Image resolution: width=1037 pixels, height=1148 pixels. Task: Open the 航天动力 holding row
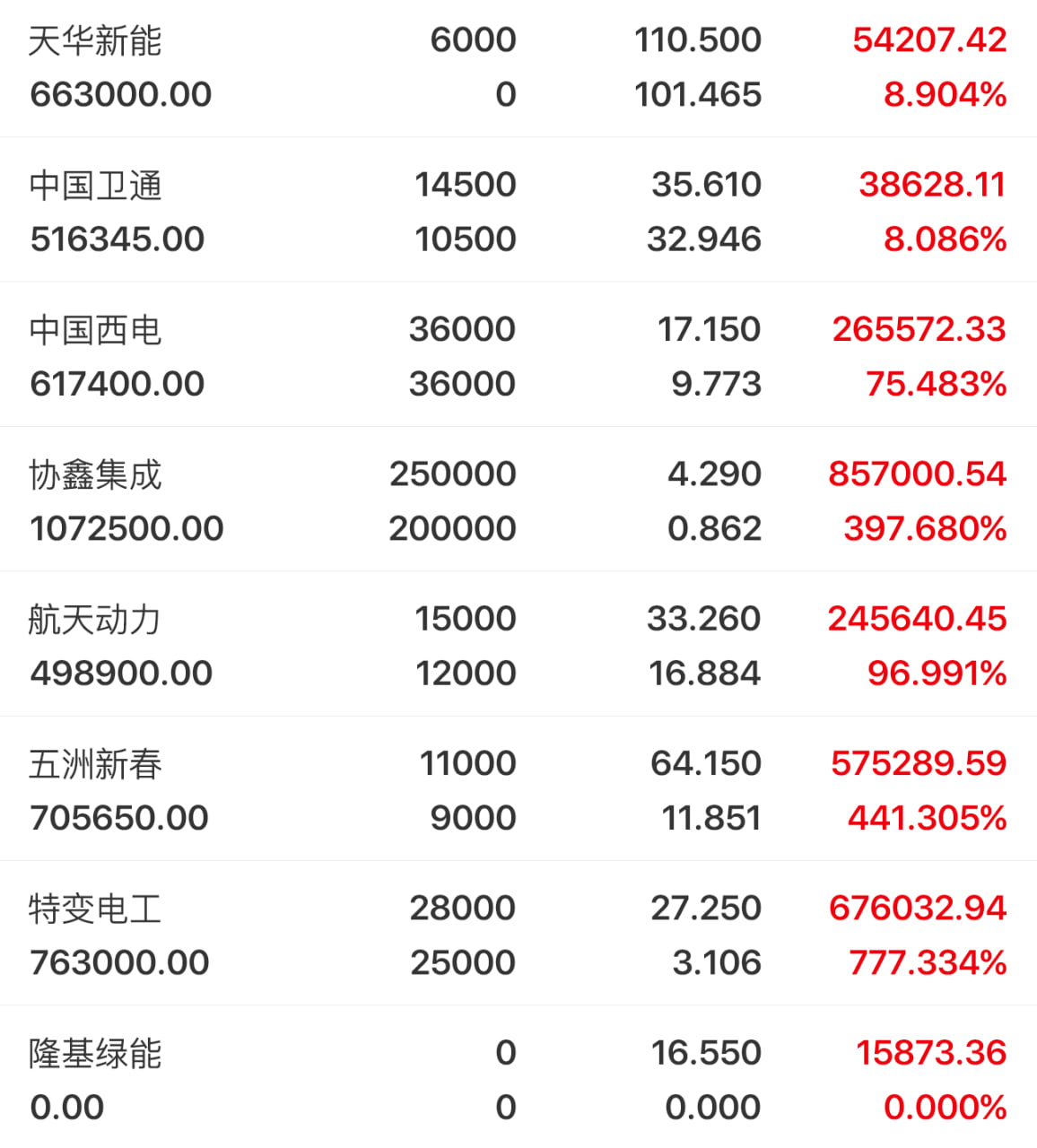[x=518, y=644]
